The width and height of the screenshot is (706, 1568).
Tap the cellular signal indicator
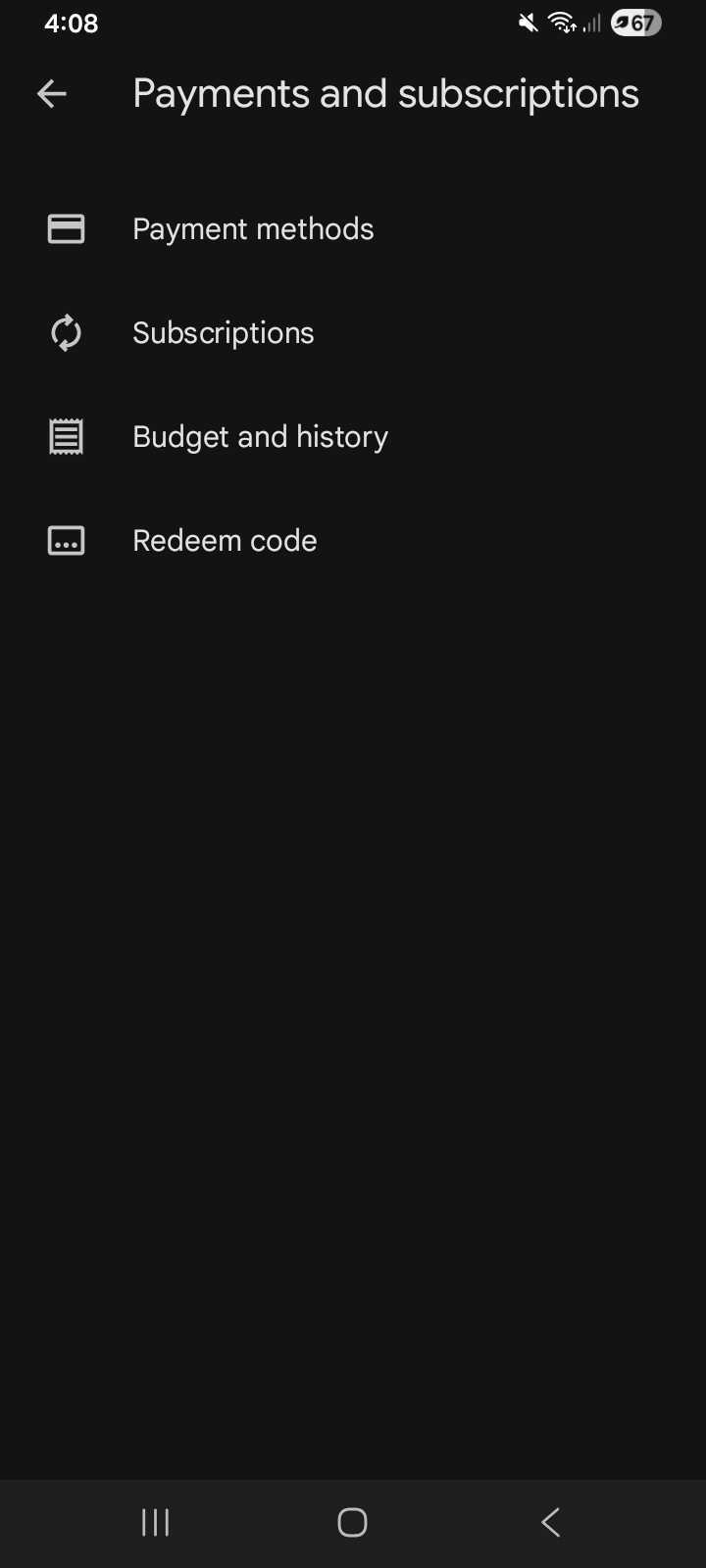(x=590, y=23)
